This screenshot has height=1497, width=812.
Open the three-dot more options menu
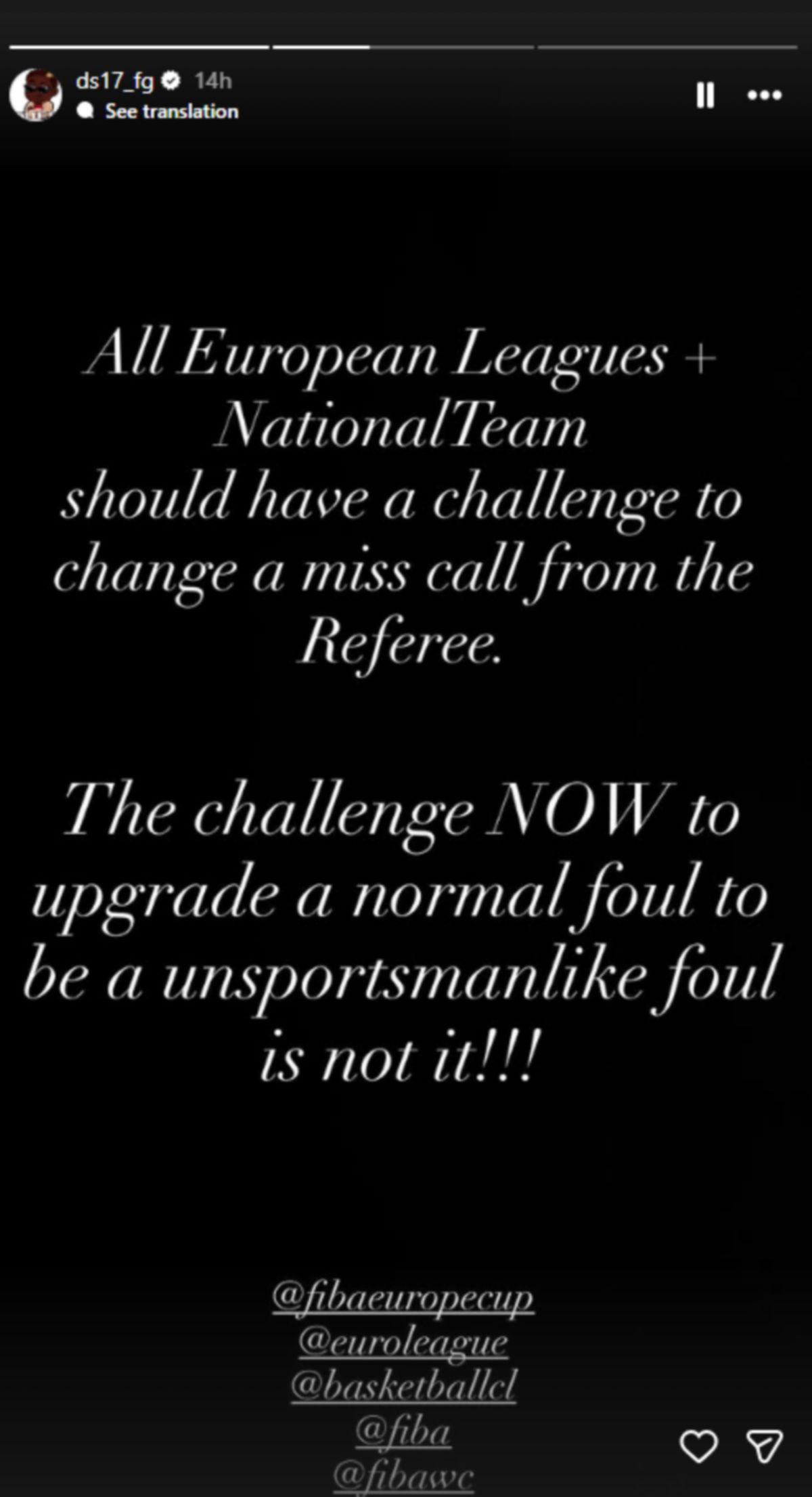tap(765, 95)
